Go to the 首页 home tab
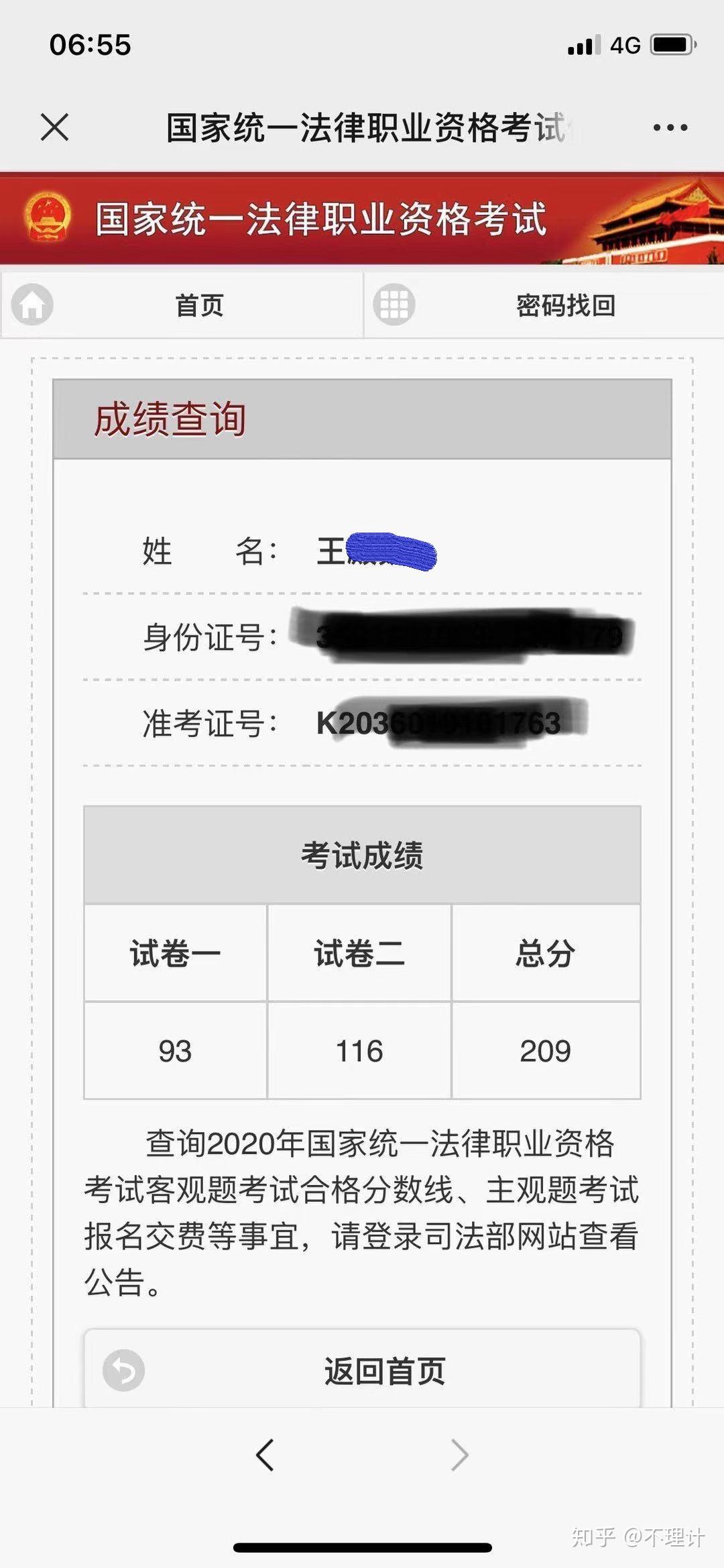Image resolution: width=724 pixels, height=1568 pixels. [x=182, y=305]
